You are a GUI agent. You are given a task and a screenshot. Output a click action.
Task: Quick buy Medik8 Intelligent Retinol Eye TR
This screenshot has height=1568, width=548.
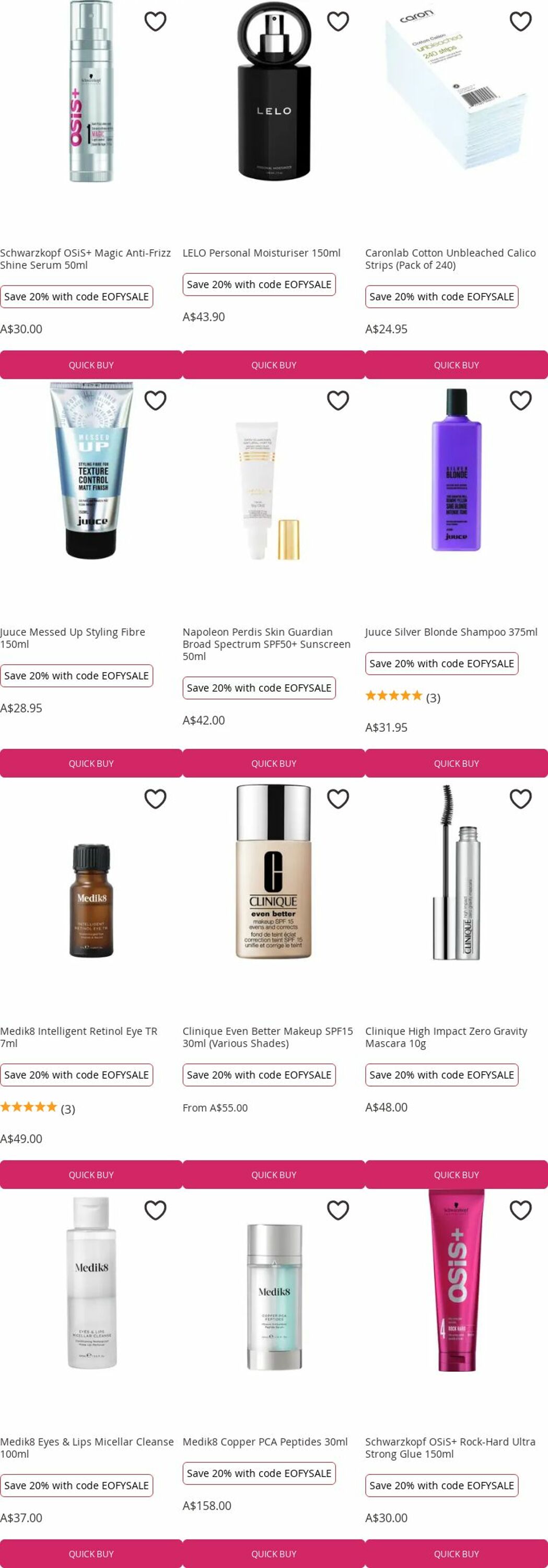click(x=91, y=1175)
